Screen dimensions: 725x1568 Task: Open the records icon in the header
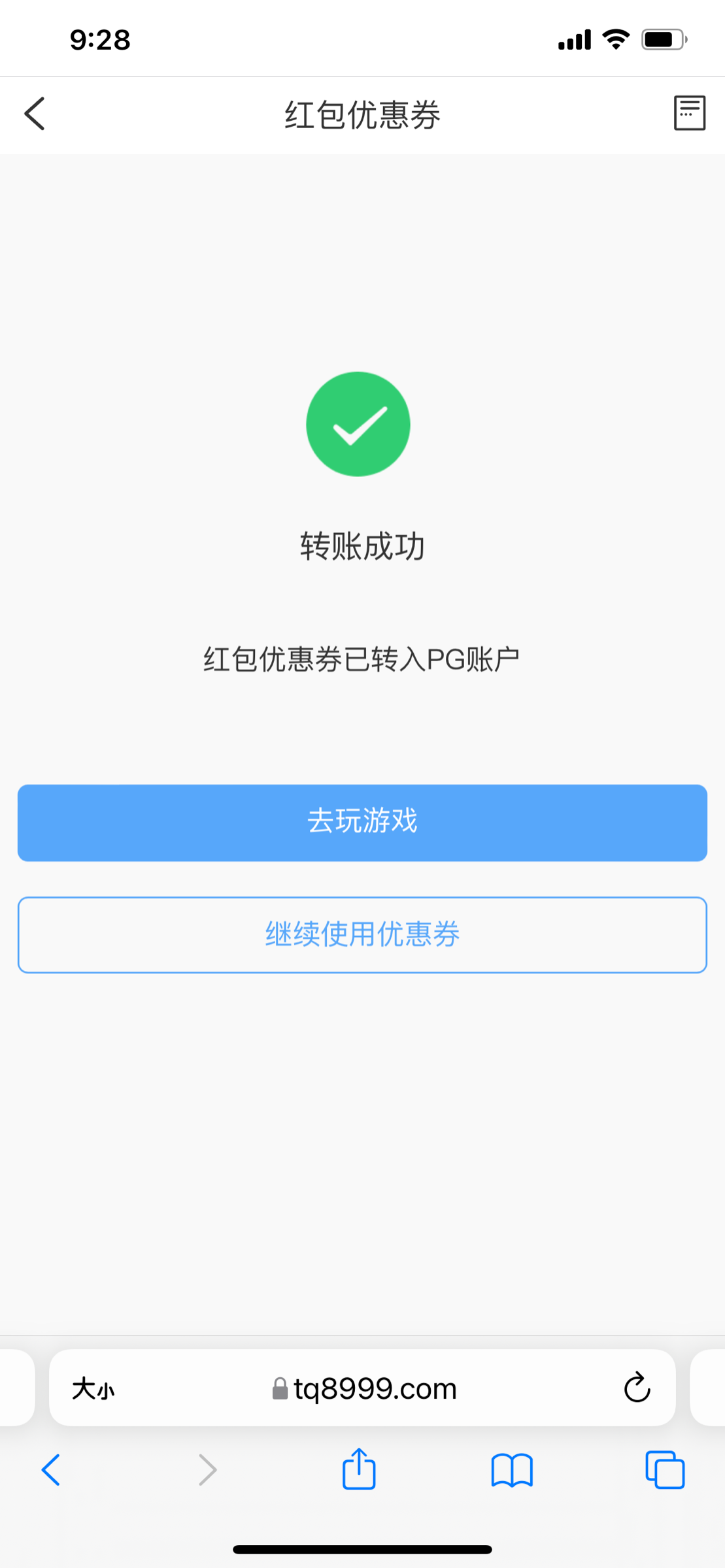click(x=690, y=113)
